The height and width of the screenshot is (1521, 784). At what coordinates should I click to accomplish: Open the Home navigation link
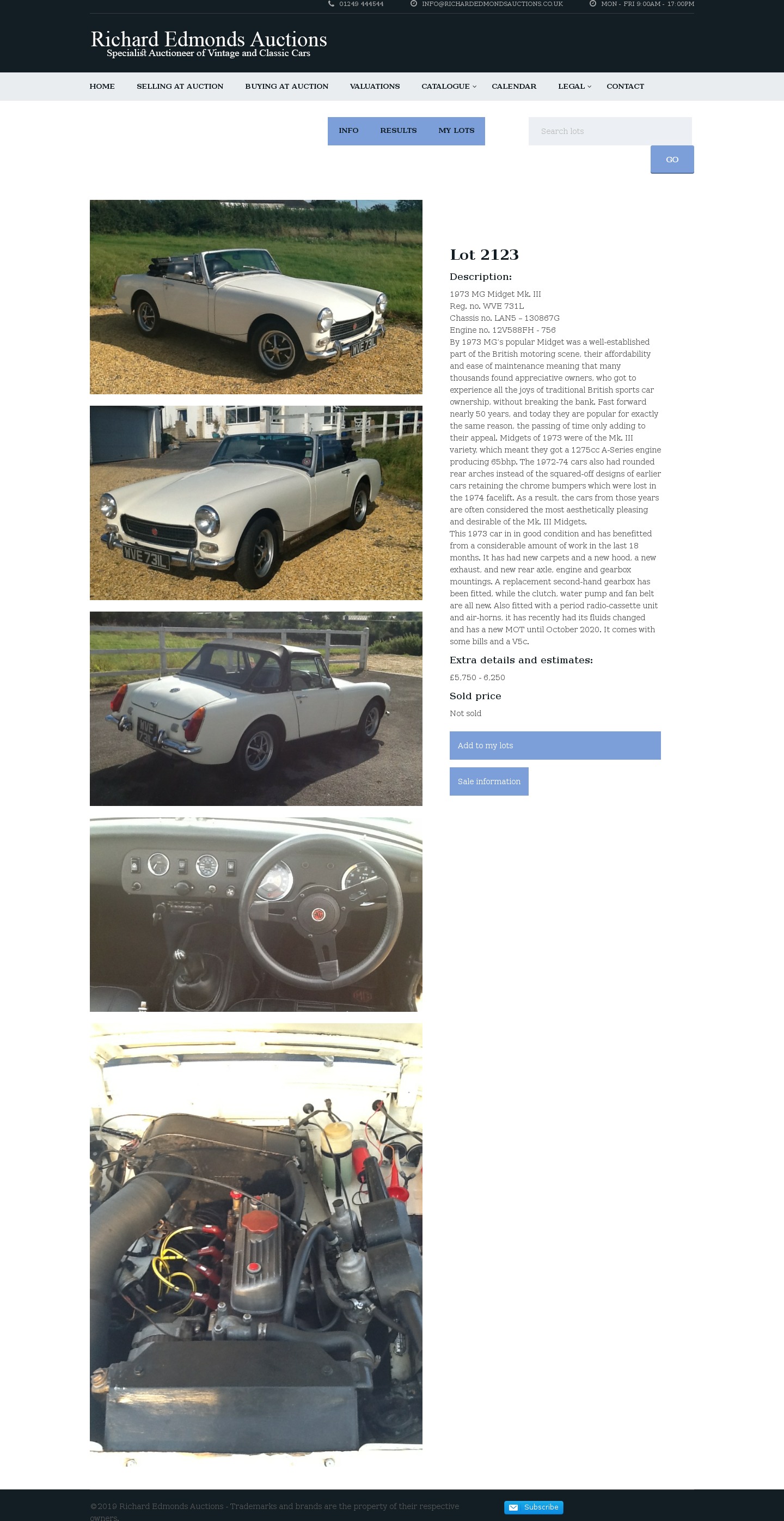[102, 86]
